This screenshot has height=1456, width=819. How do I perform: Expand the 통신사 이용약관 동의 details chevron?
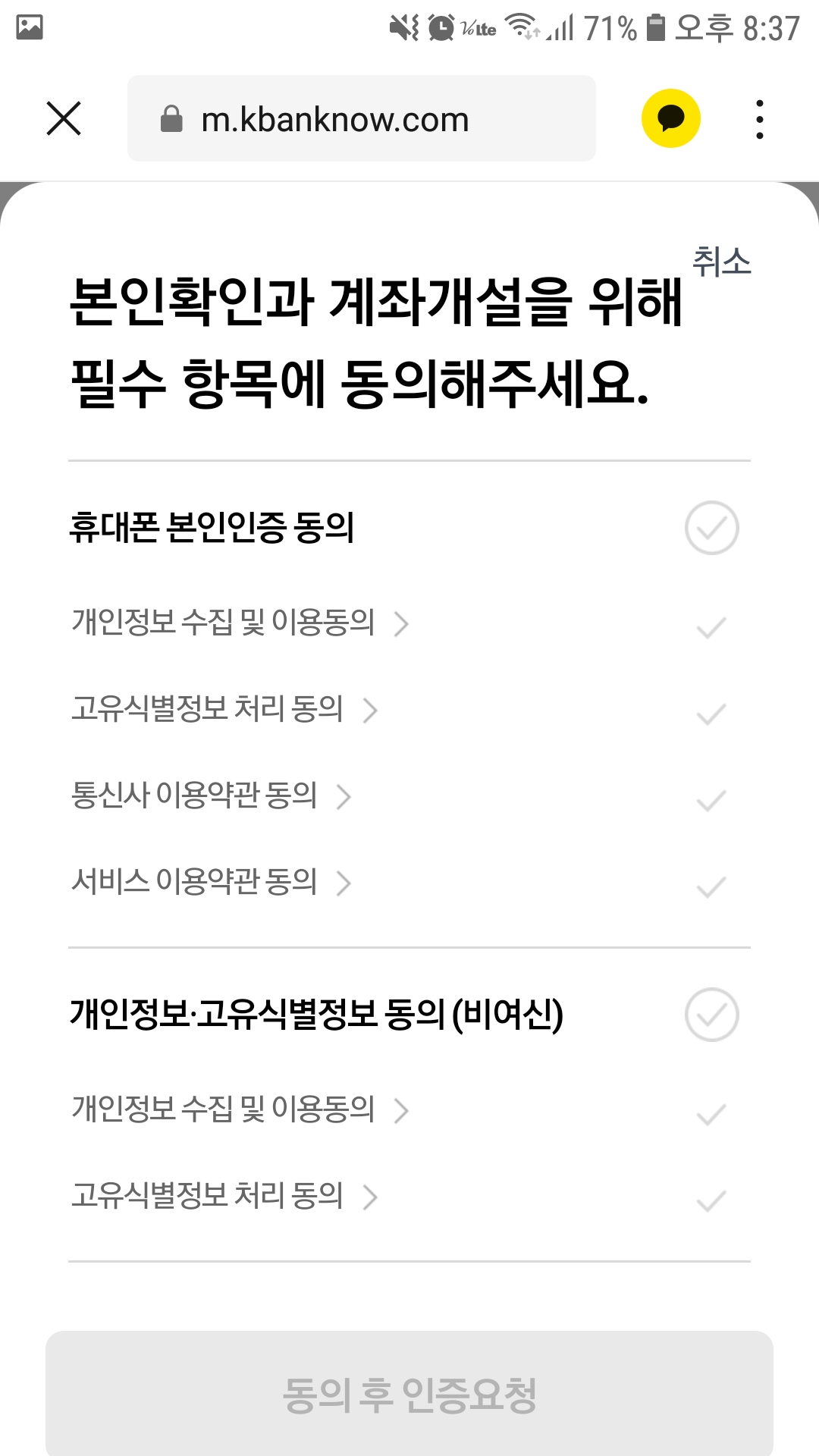[x=346, y=797]
